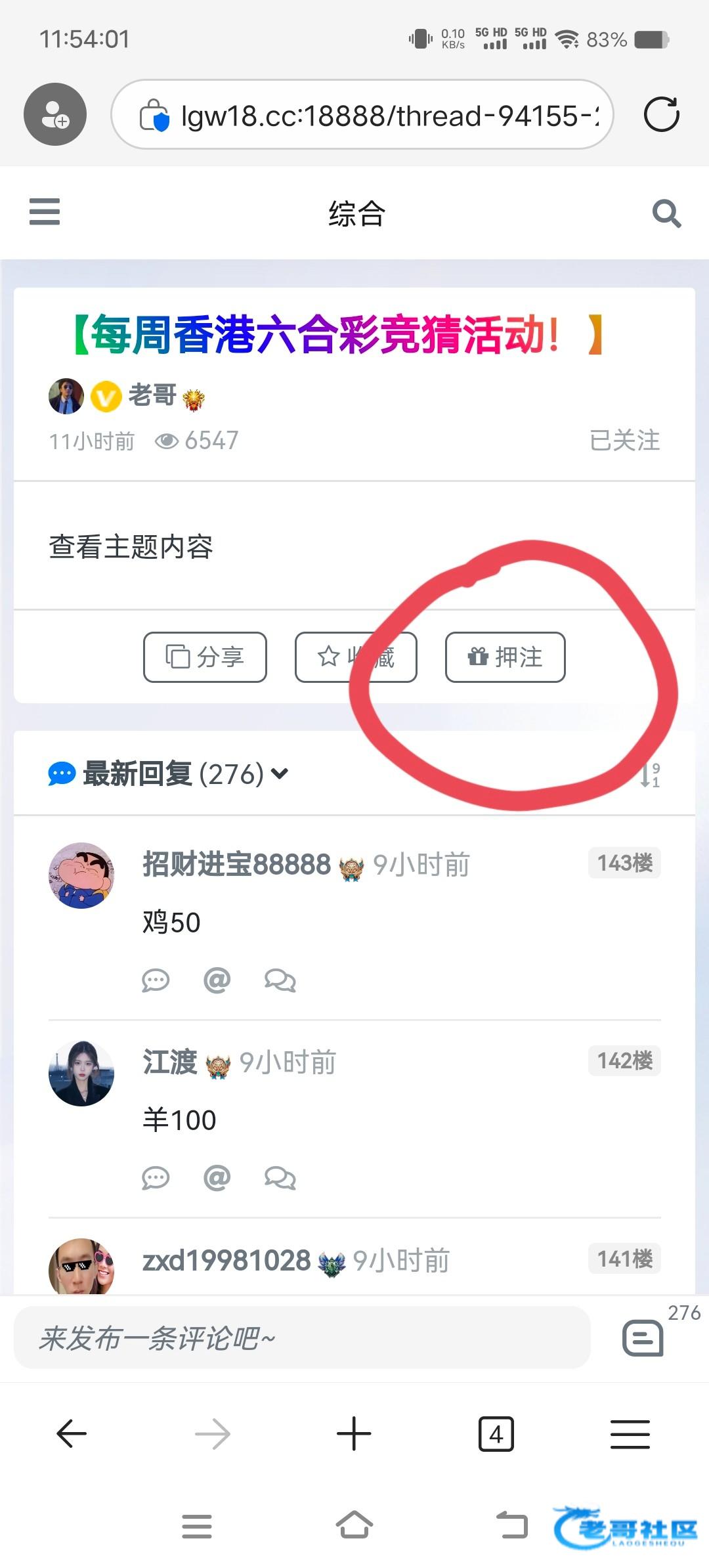Screen dimensions: 709x1568
Task: Tap the 押注 betting button
Action: 505,657
